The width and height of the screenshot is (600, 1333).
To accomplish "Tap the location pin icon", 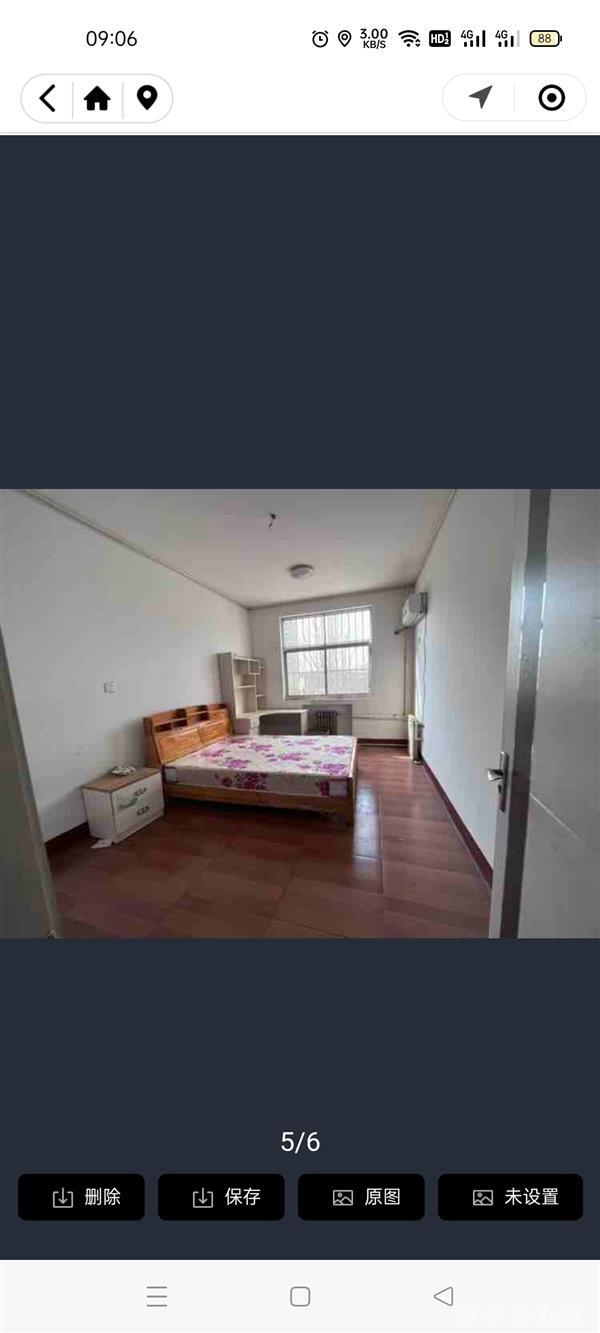I will (x=147, y=98).
